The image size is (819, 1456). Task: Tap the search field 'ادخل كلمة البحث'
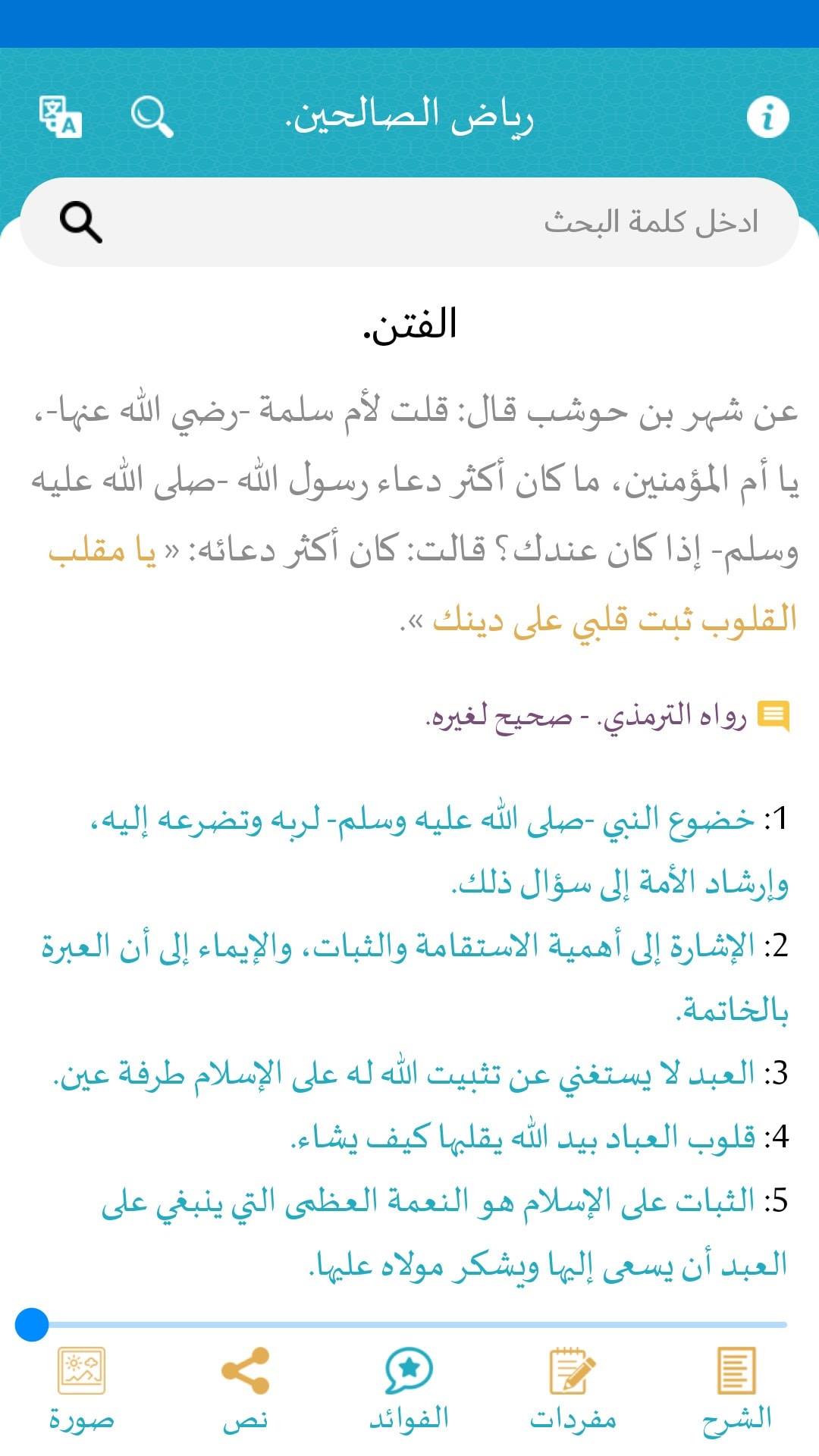(x=409, y=222)
